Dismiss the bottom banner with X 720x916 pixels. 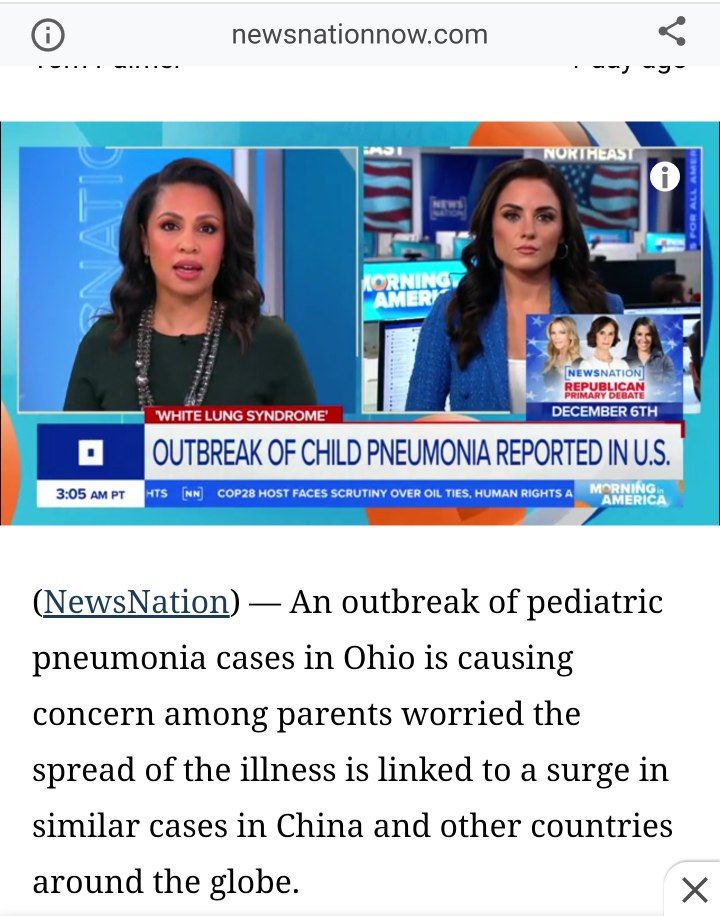[693, 888]
